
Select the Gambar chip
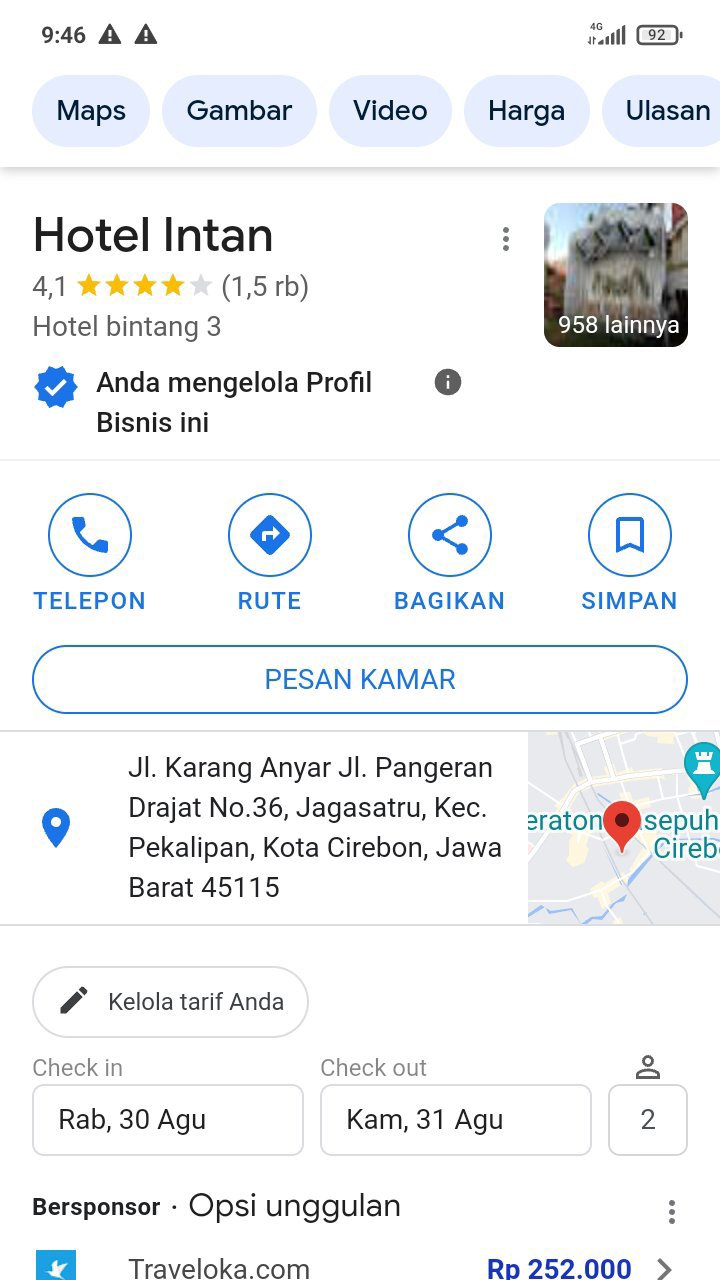(x=239, y=110)
